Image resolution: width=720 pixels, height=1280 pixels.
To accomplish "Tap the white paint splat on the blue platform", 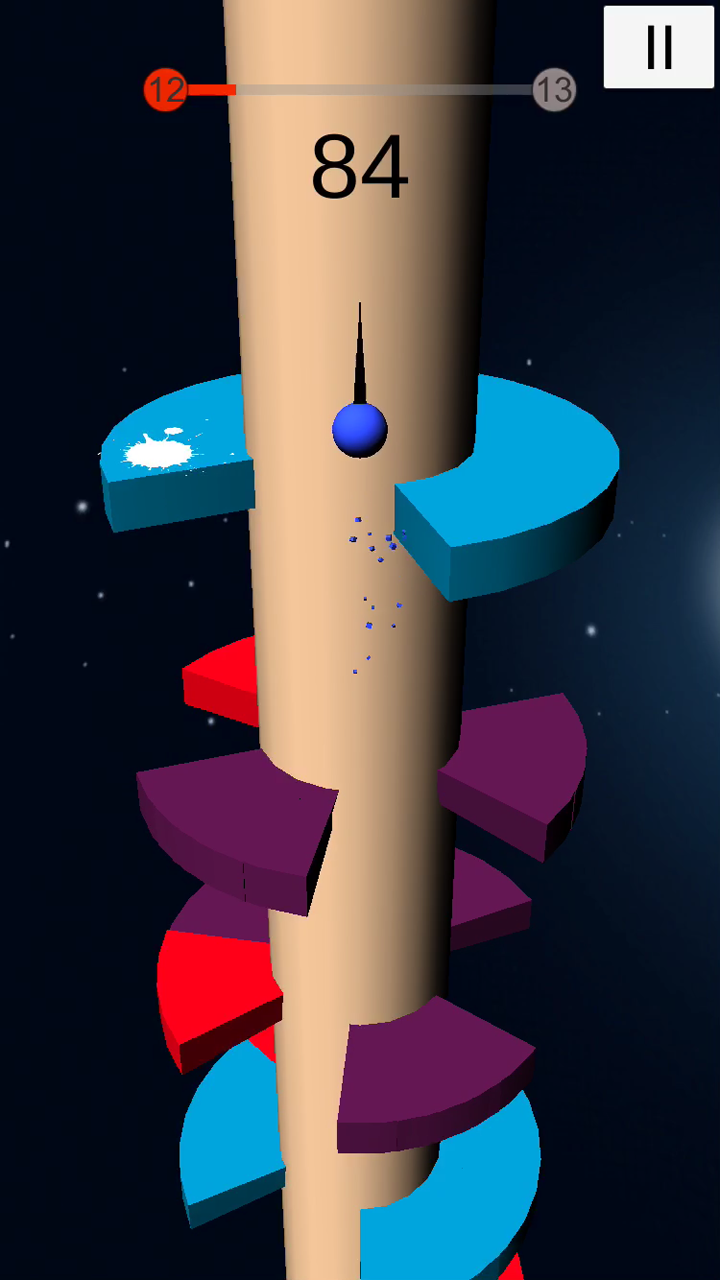I will click(x=155, y=450).
